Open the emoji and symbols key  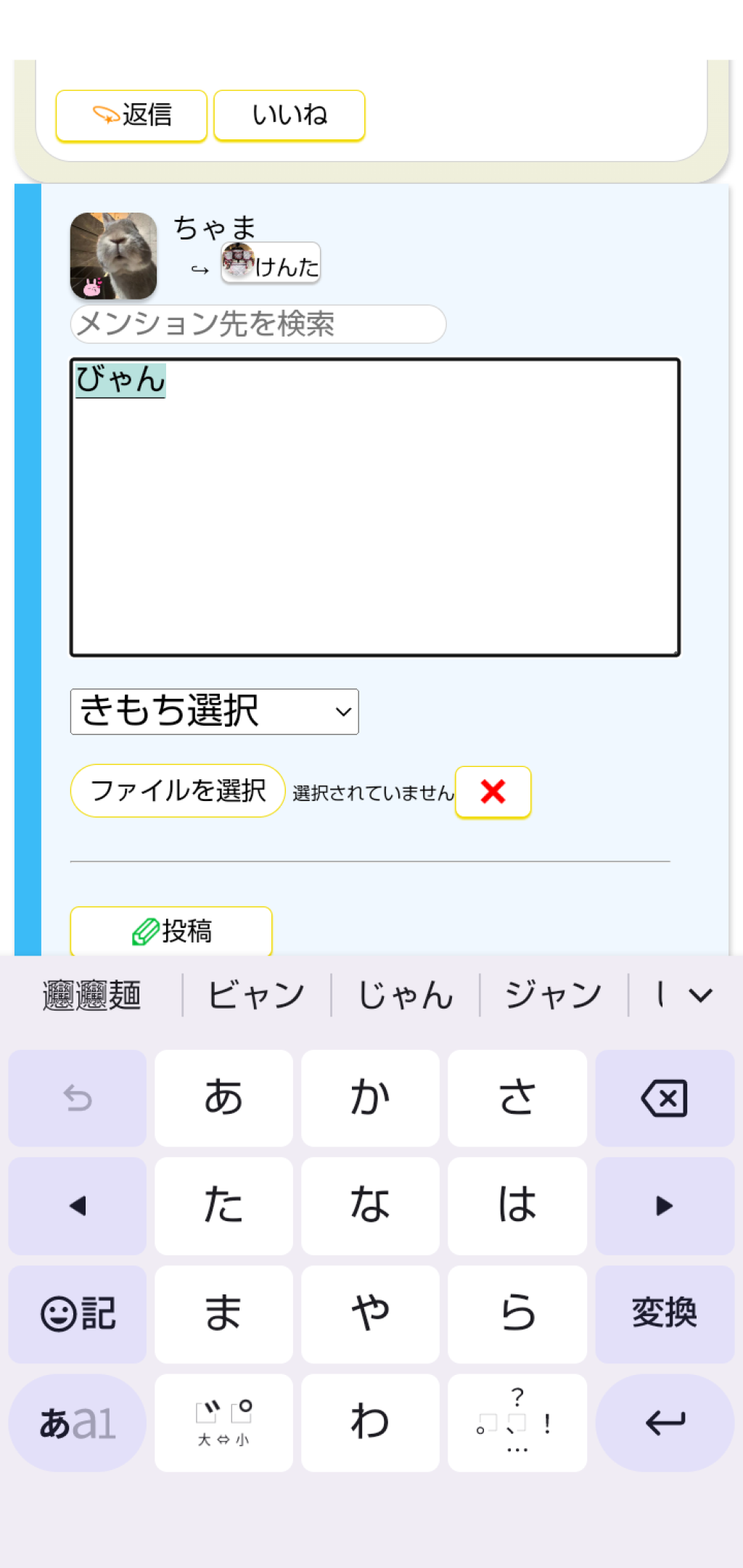pyautogui.click(x=78, y=1313)
